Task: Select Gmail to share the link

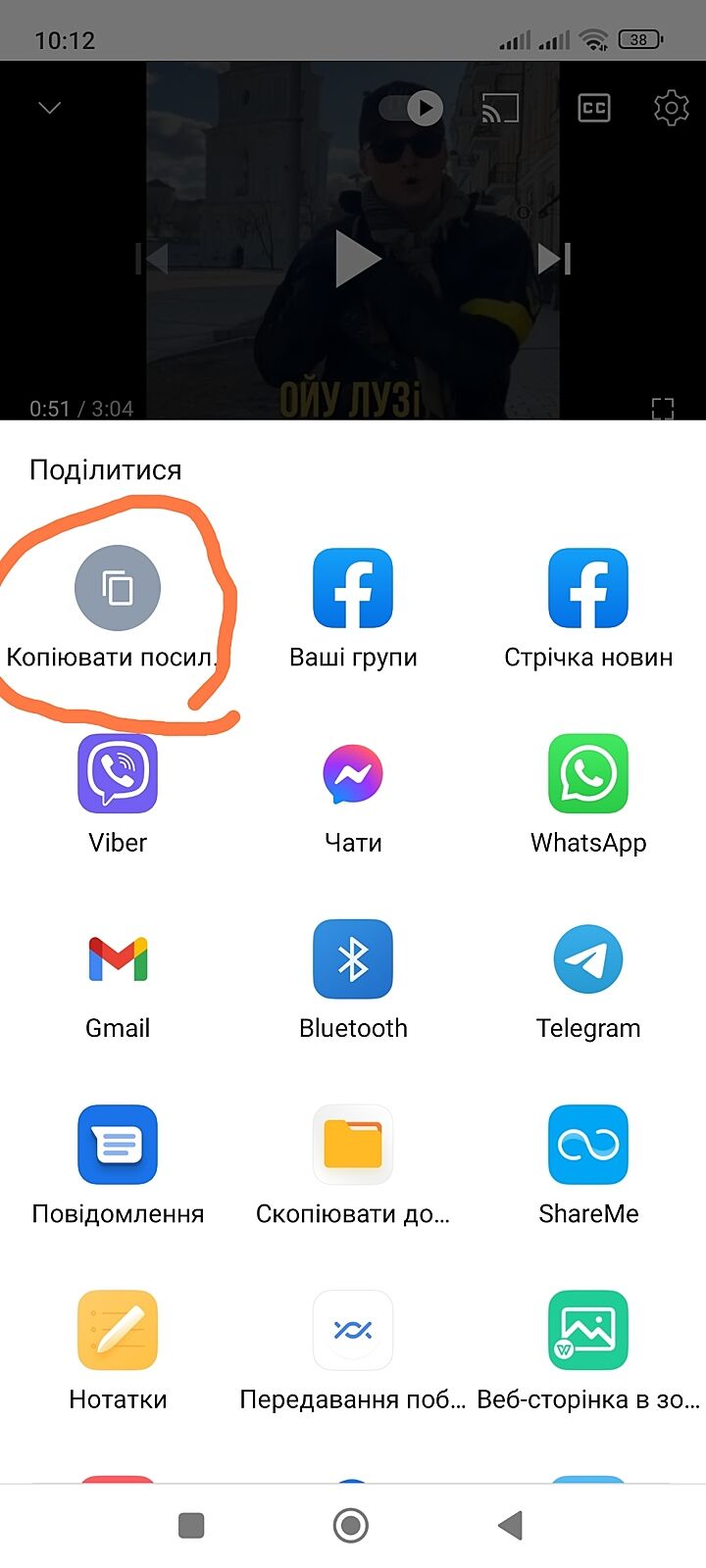Action: tap(118, 958)
